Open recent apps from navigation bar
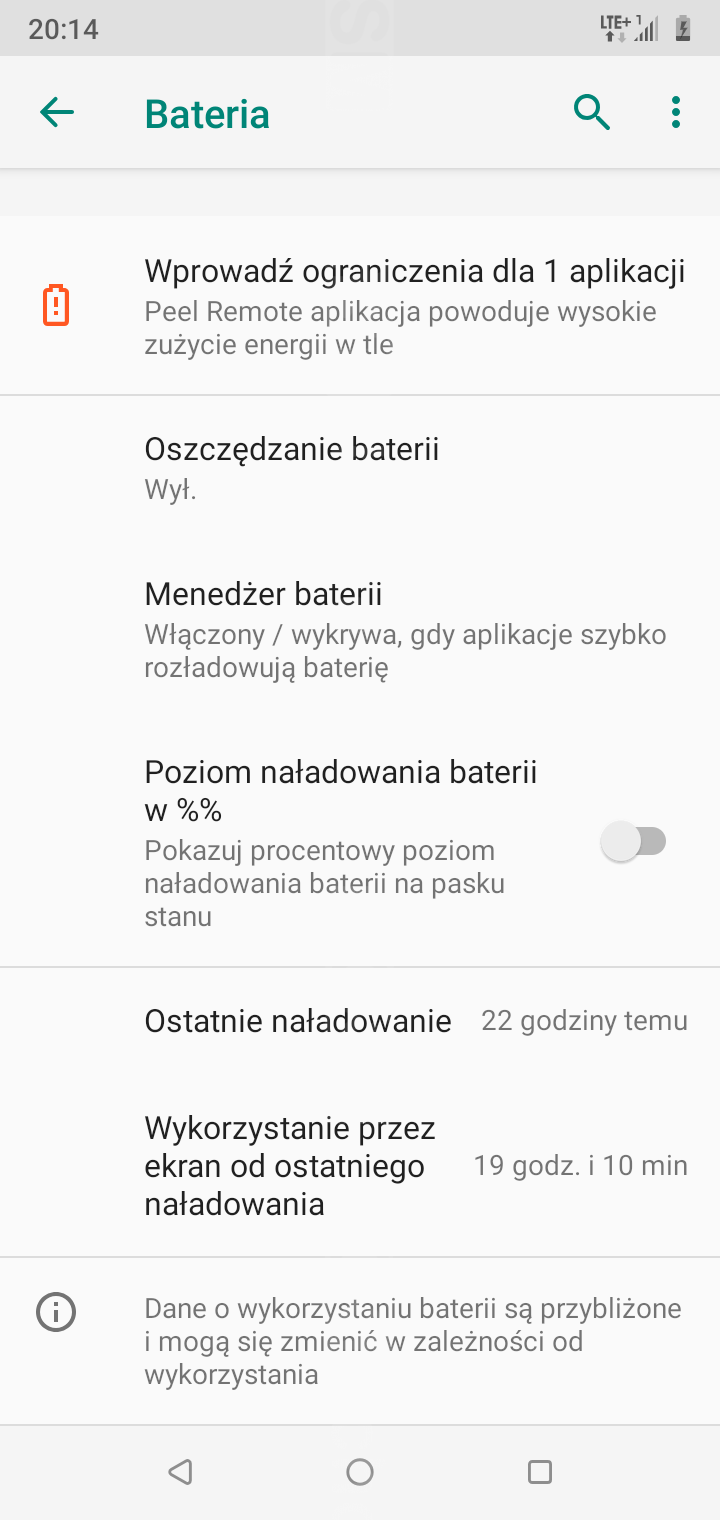This screenshot has width=720, height=1520. (x=540, y=1471)
